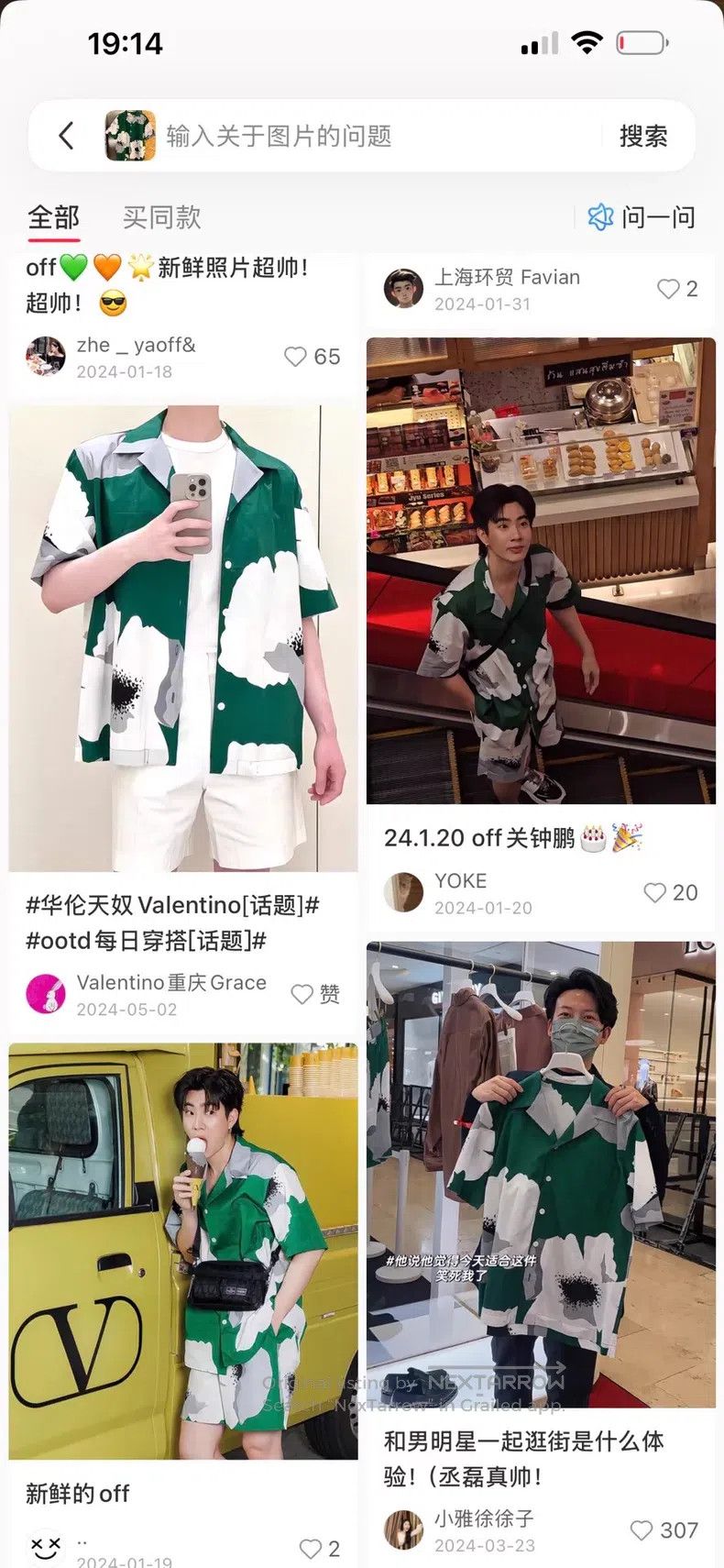Image resolution: width=724 pixels, height=1568 pixels.
Task: Open the Valentino 重庆 Grace shirt post
Action: 183,638
